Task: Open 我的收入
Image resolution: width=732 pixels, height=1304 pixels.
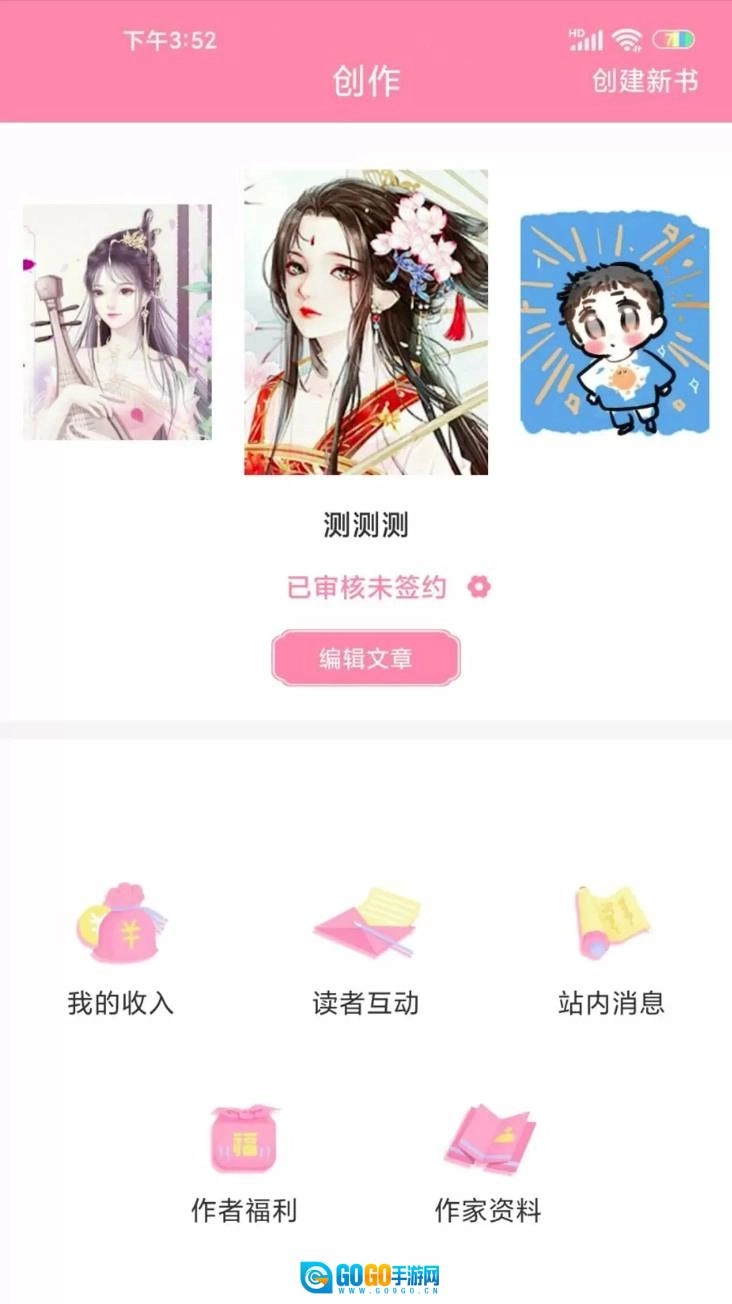Action: pos(121,948)
